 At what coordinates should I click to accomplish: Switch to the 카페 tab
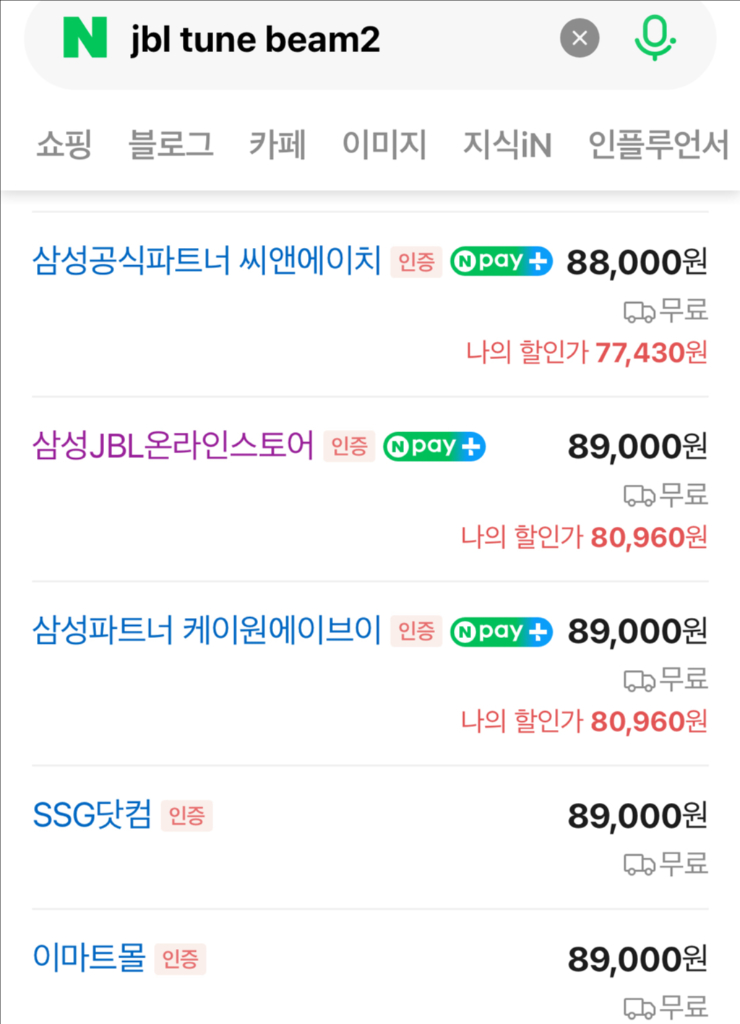(x=277, y=145)
